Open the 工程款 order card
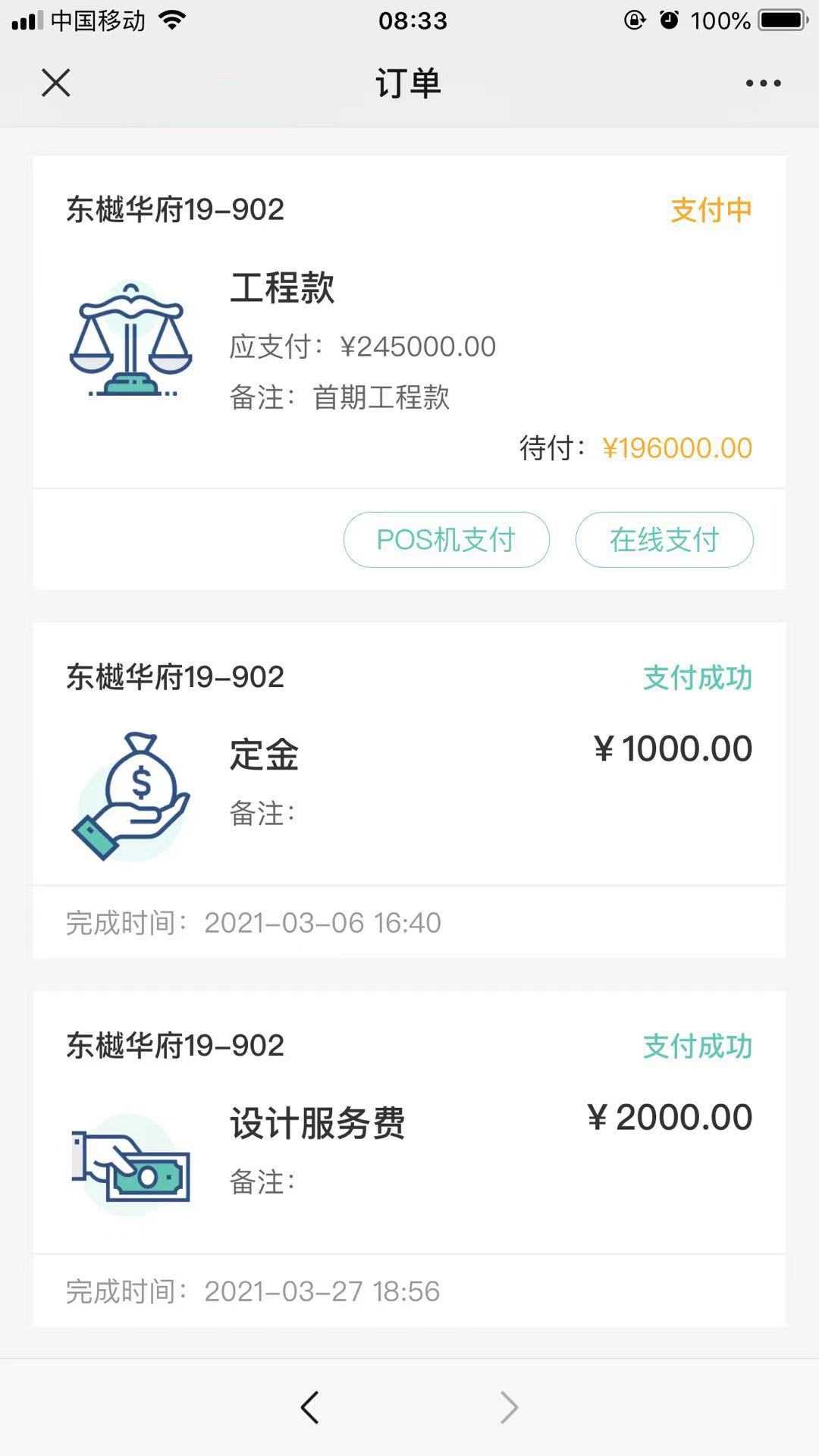The image size is (819, 1456). click(x=409, y=334)
